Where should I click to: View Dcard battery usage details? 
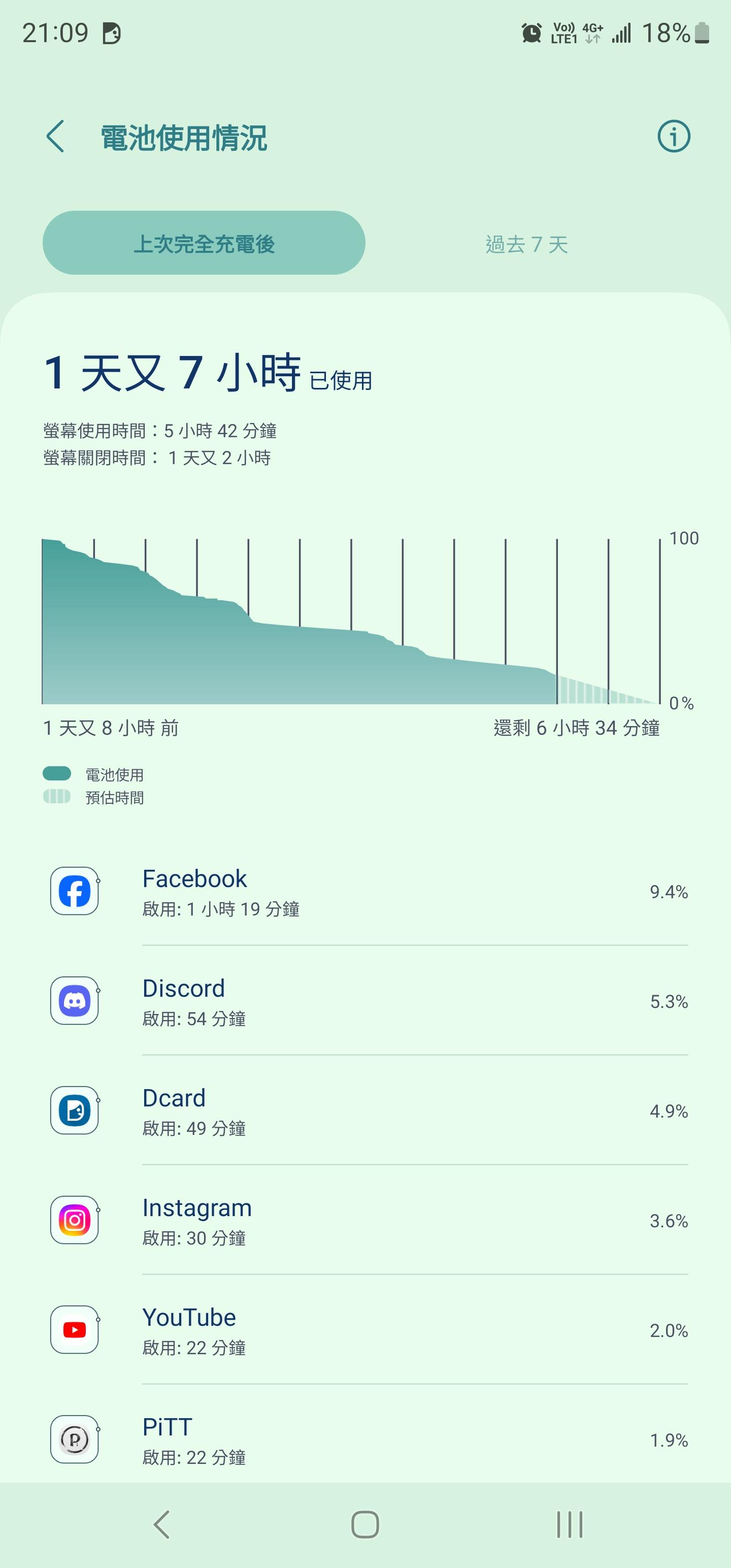coord(365,1111)
